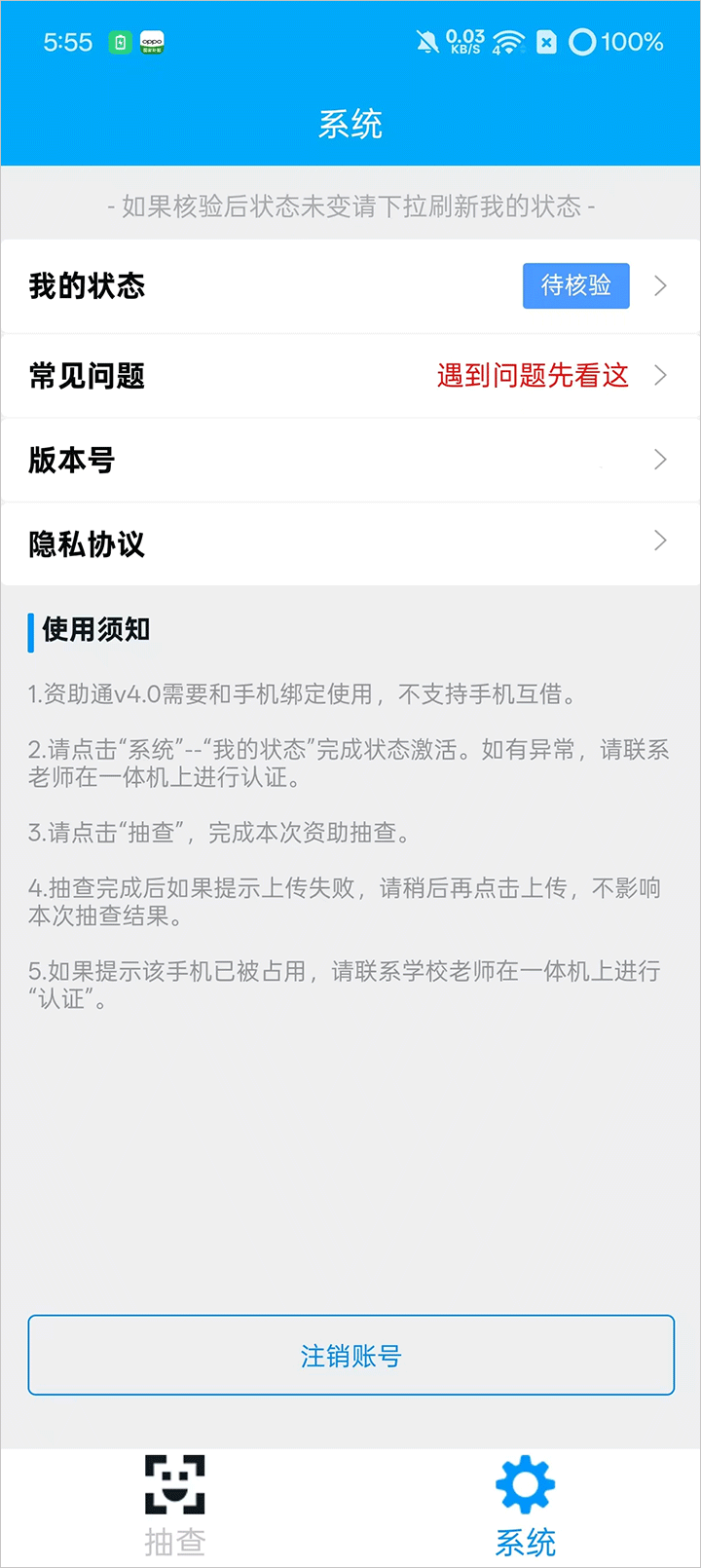701x1568 pixels.
Task: Expand the 版本号 row chevron
Action: pyautogui.click(x=660, y=459)
